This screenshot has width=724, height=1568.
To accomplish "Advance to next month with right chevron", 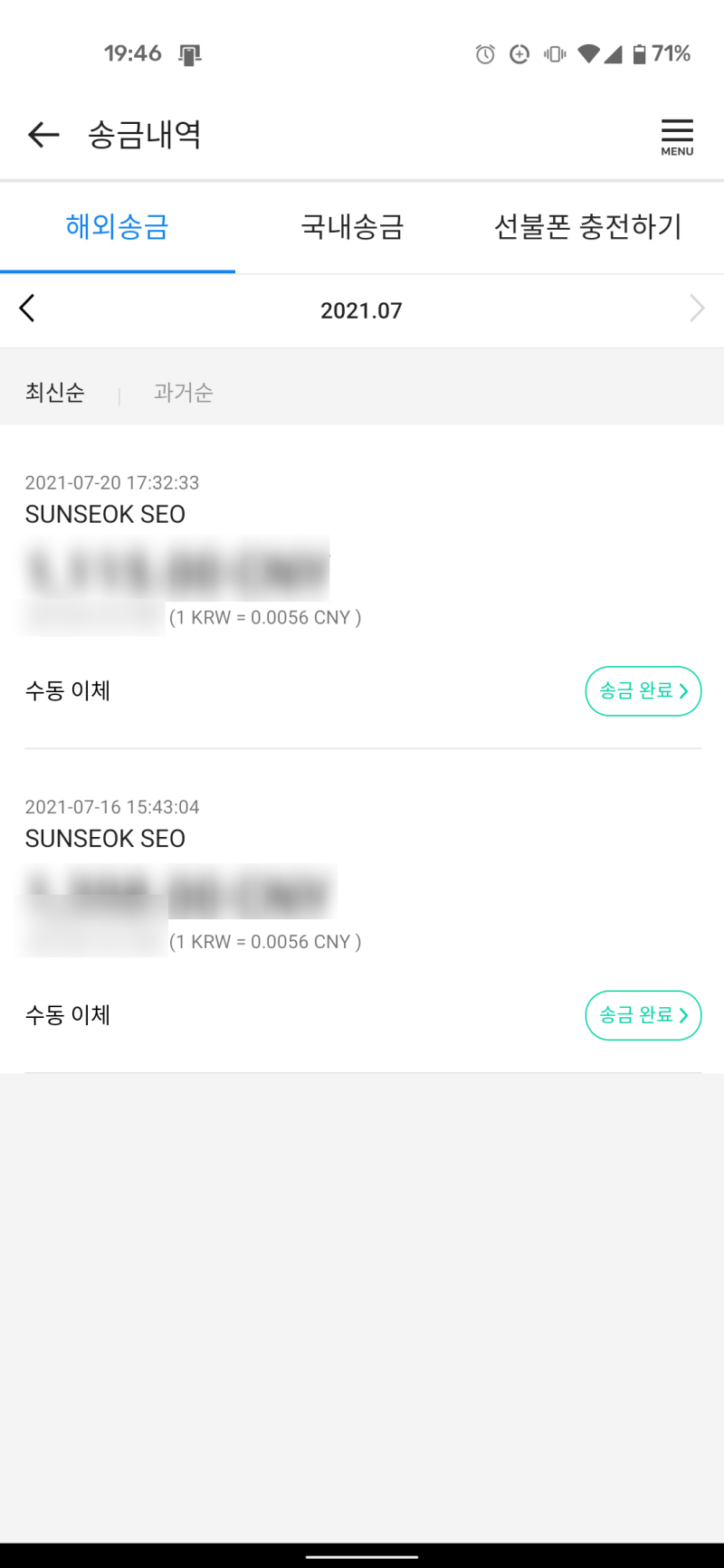I will 697,308.
